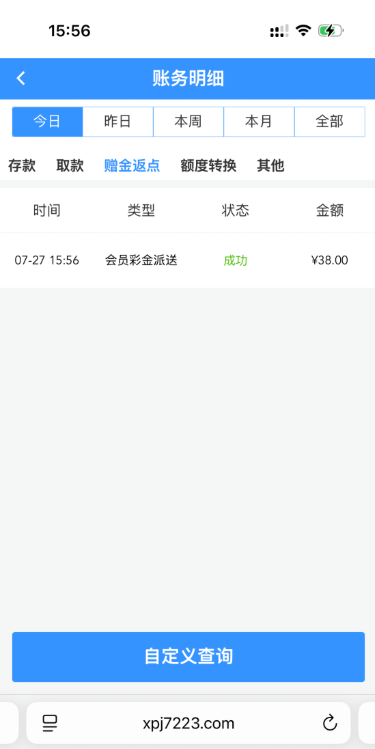The image size is (375, 749).
Task: Select the 赠金返点 category
Action: (x=132, y=166)
